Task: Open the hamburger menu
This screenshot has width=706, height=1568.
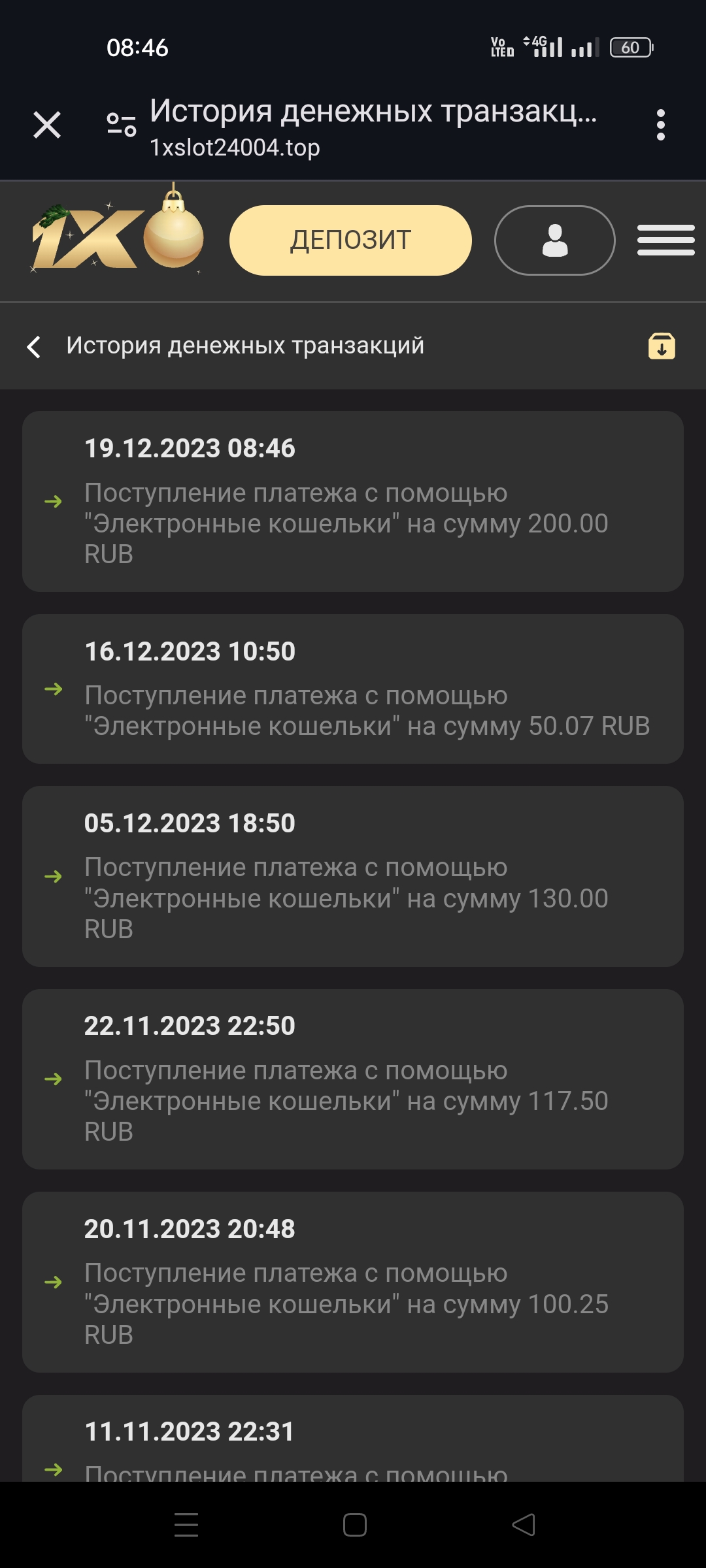Action: point(665,240)
